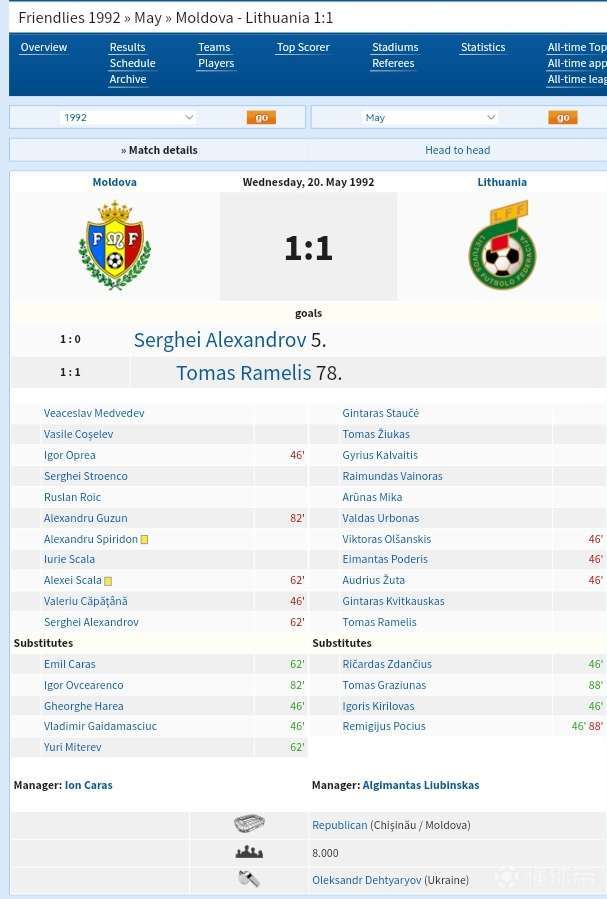Open goalscorer Tomas Ramelis's profile
The height and width of the screenshot is (899, 607).
(x=243, y=373)
